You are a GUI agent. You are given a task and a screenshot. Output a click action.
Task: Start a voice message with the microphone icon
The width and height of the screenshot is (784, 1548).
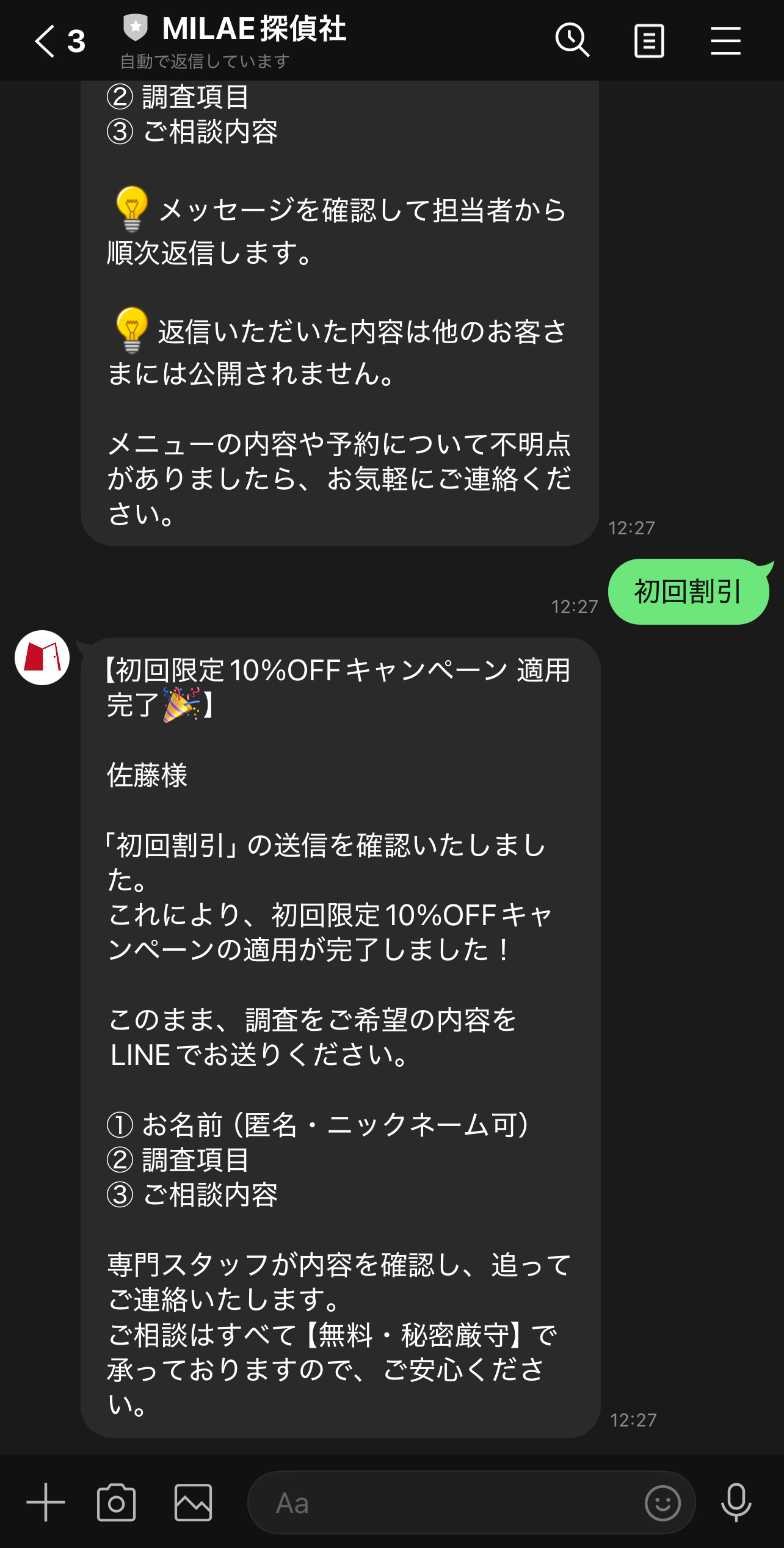736,1503
